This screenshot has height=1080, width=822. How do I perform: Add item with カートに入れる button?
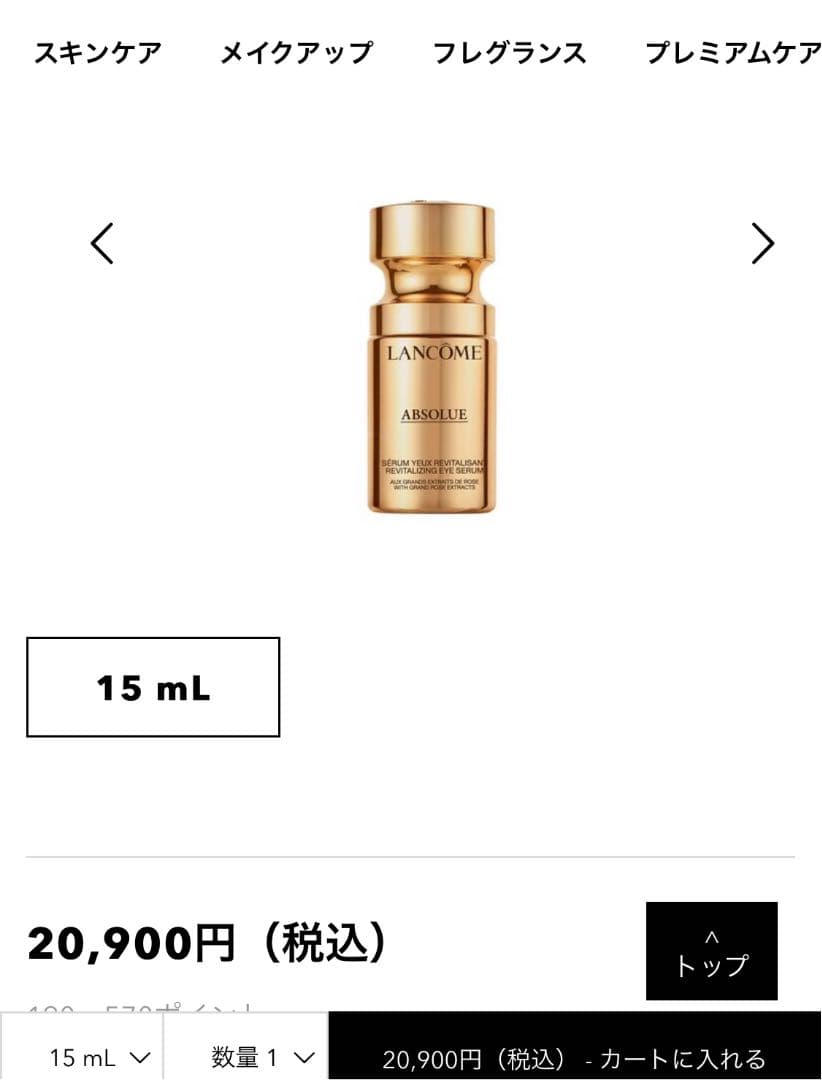coord(574,1058)
